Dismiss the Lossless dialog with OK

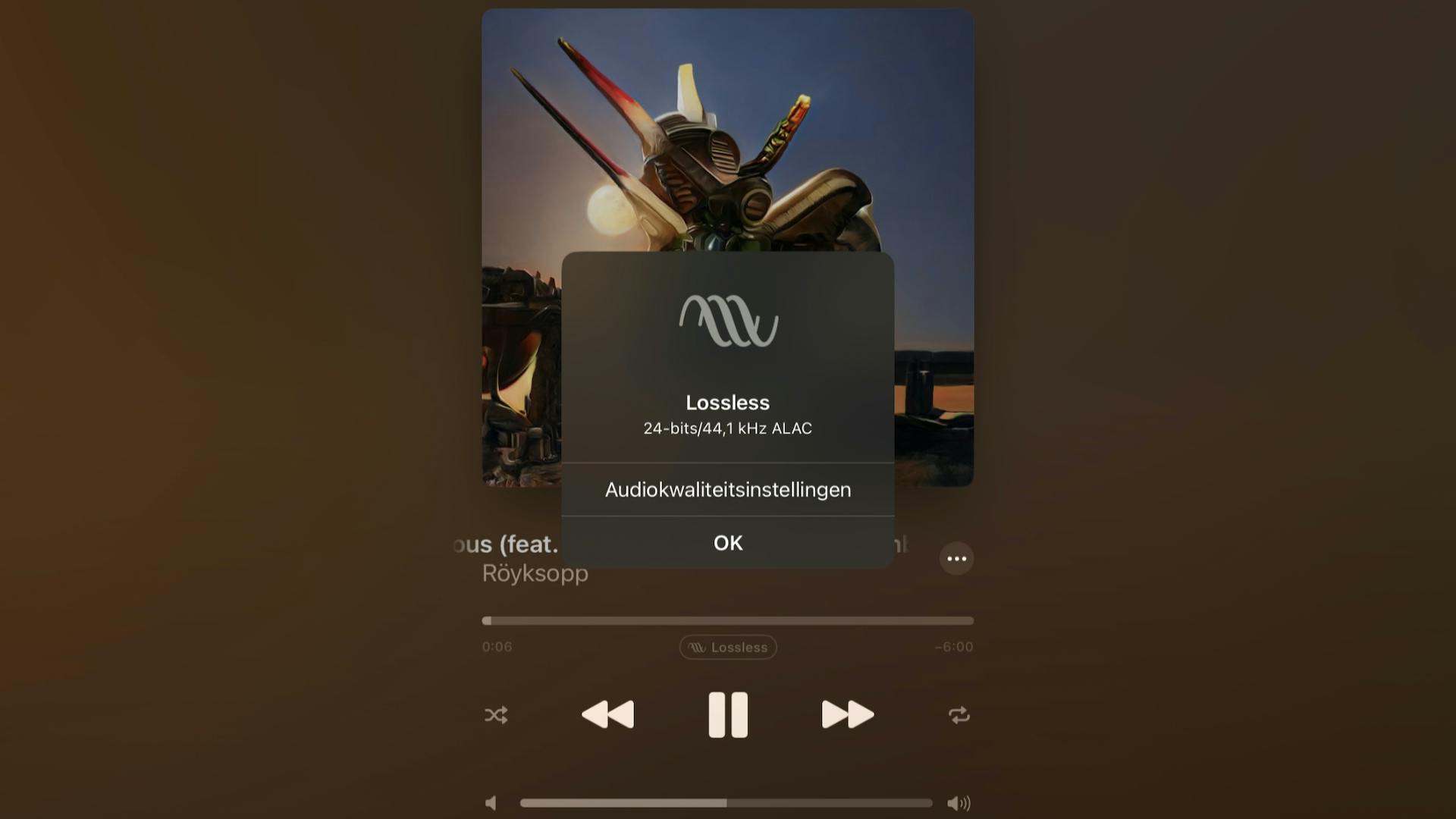click(x=728, y=543)
